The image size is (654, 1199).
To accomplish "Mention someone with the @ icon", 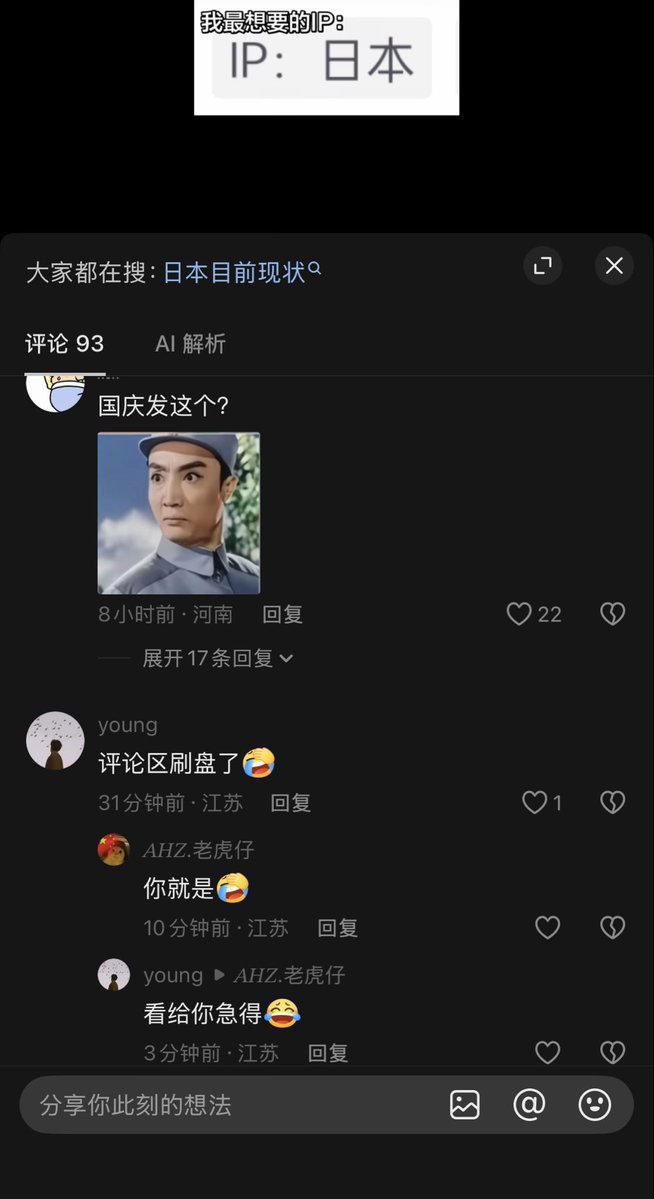I will 529,1105.
